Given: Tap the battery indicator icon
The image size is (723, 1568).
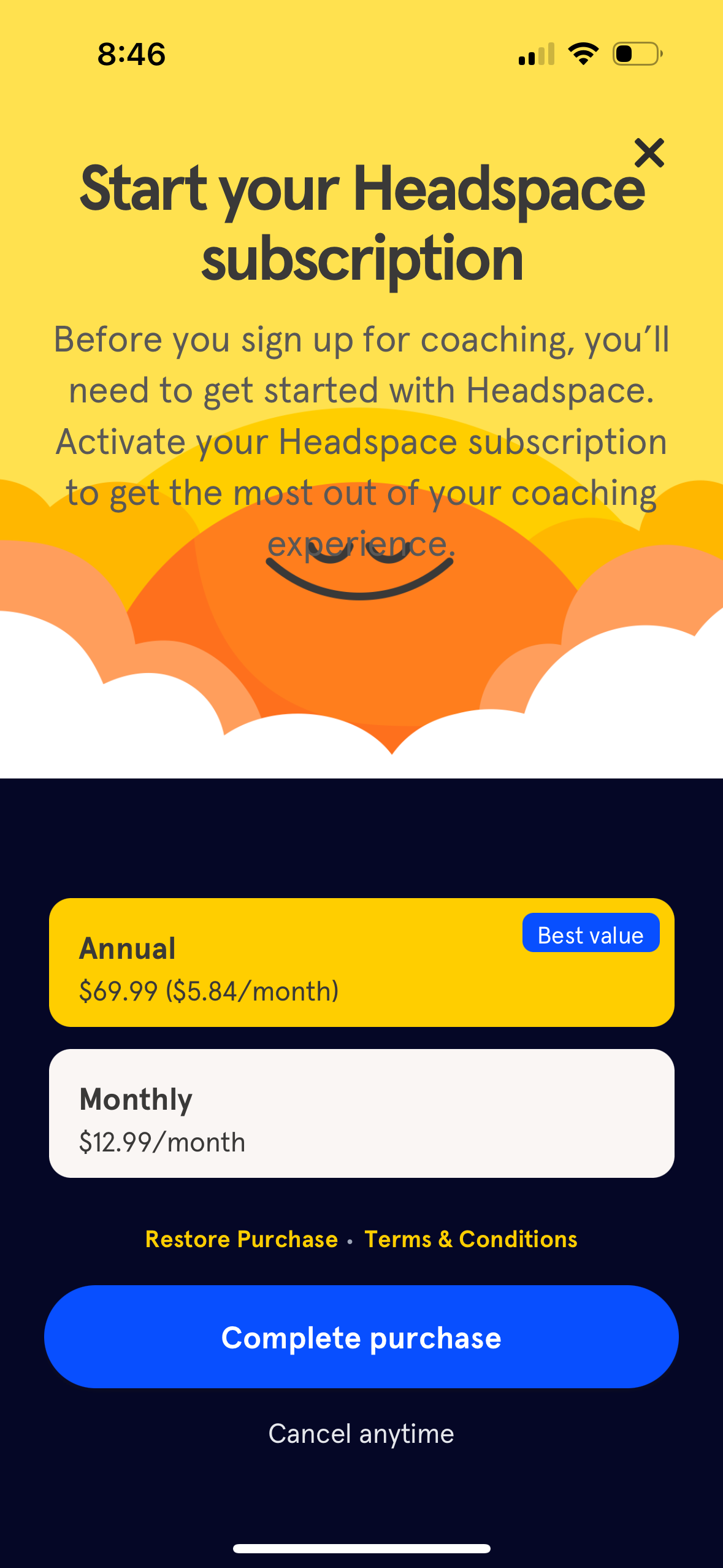Looking at the screenshot, I should tap(635, 55).
